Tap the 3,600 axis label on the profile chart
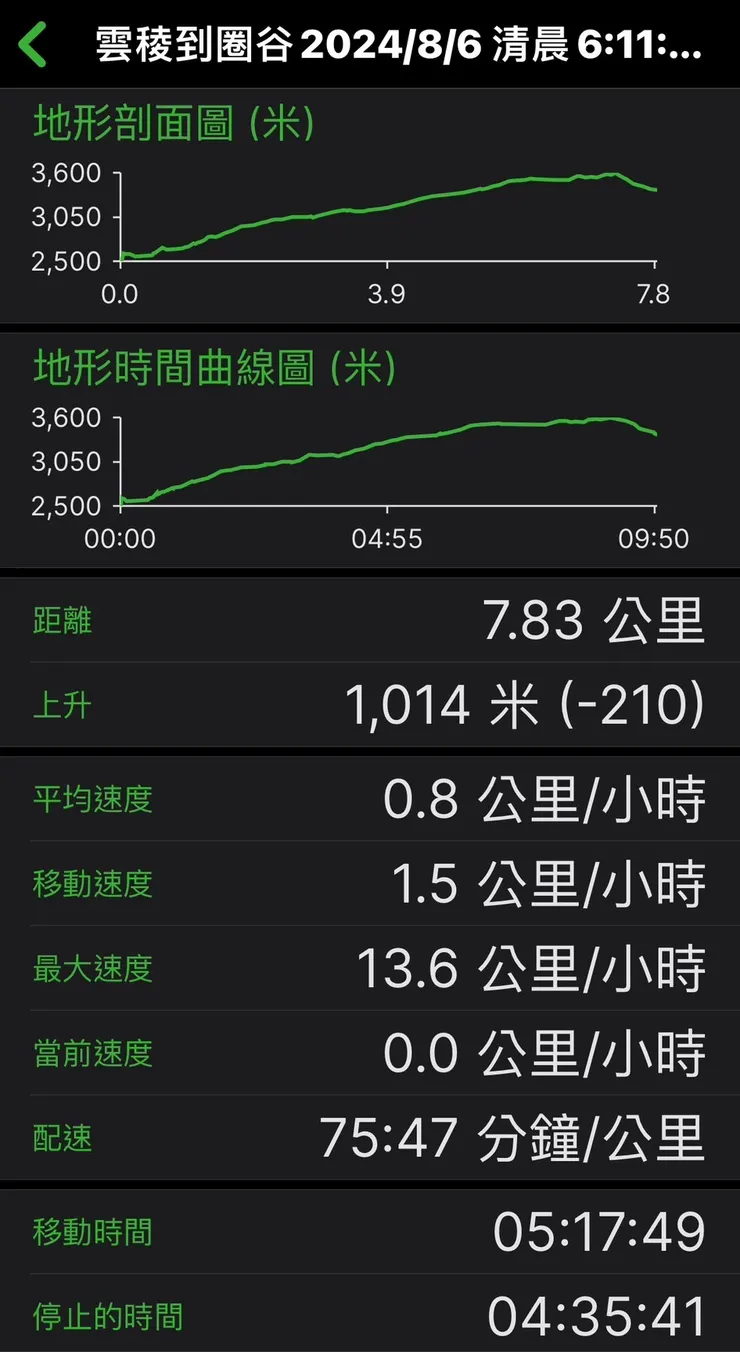This screenshot has width=740, height=1352. pyautogui.click(x=68, y=173)
